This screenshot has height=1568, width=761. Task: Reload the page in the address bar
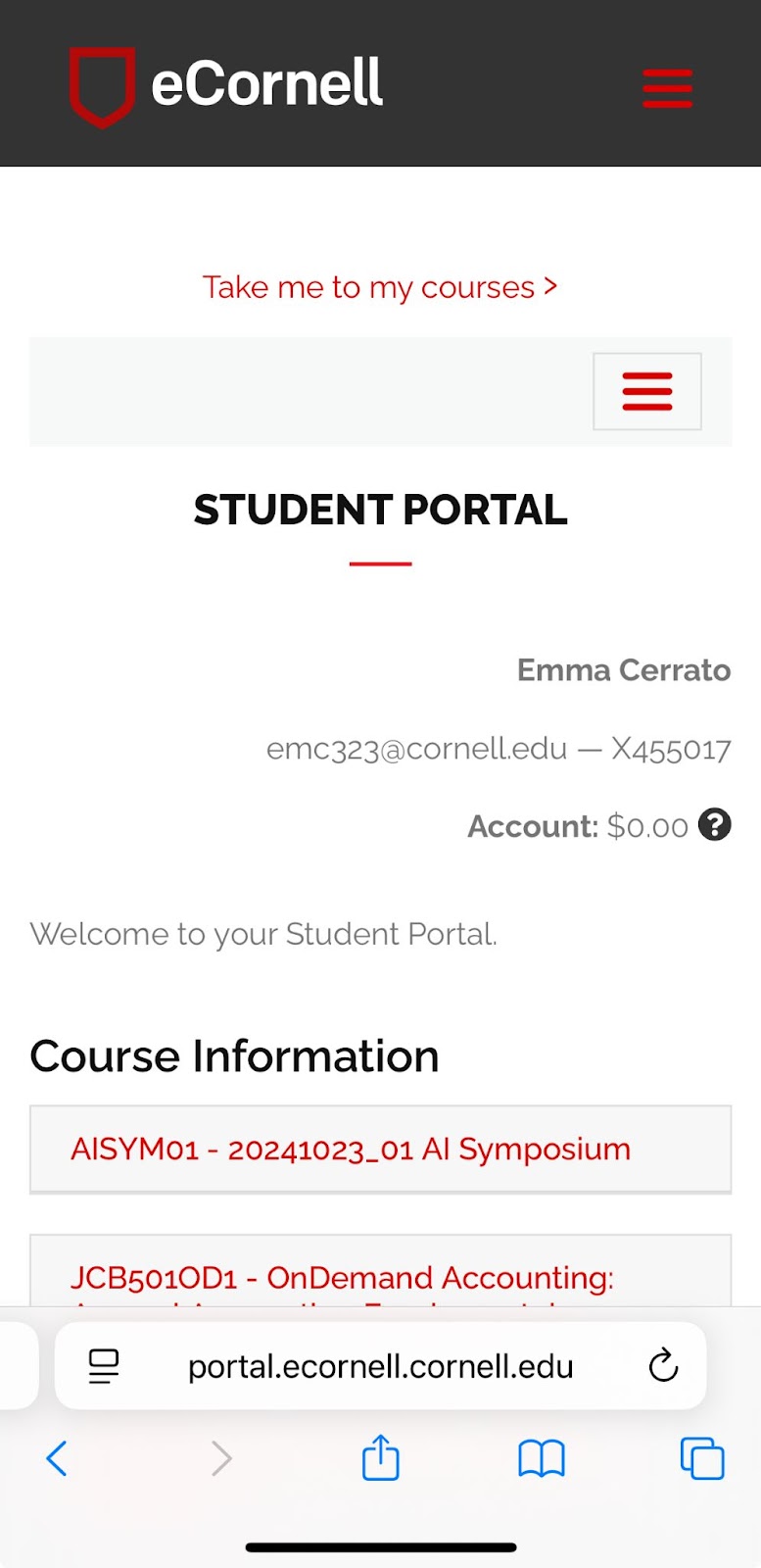663,1365
